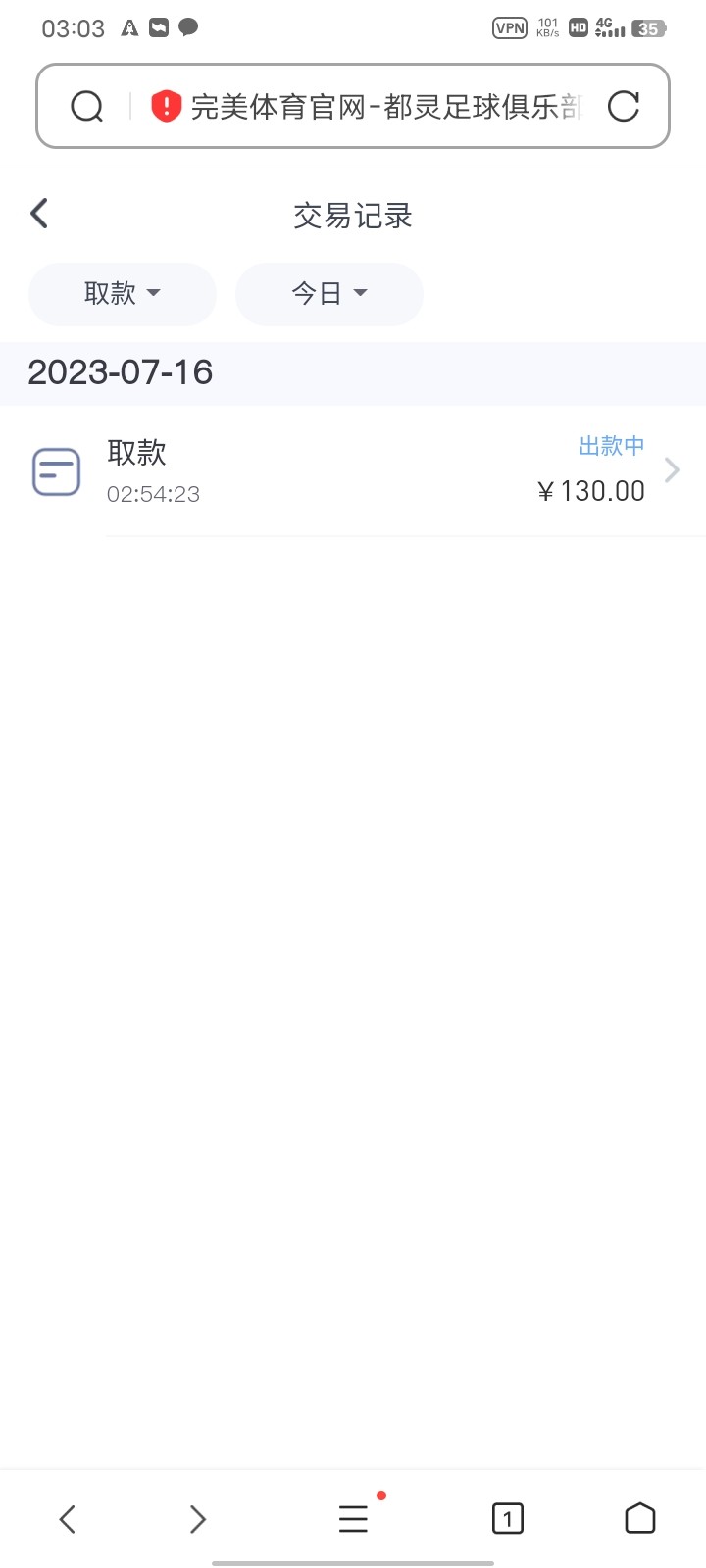Open the 今日 date filter dropdown
The height and width of the screenshot is (1568, 706).
coord(328,293)
